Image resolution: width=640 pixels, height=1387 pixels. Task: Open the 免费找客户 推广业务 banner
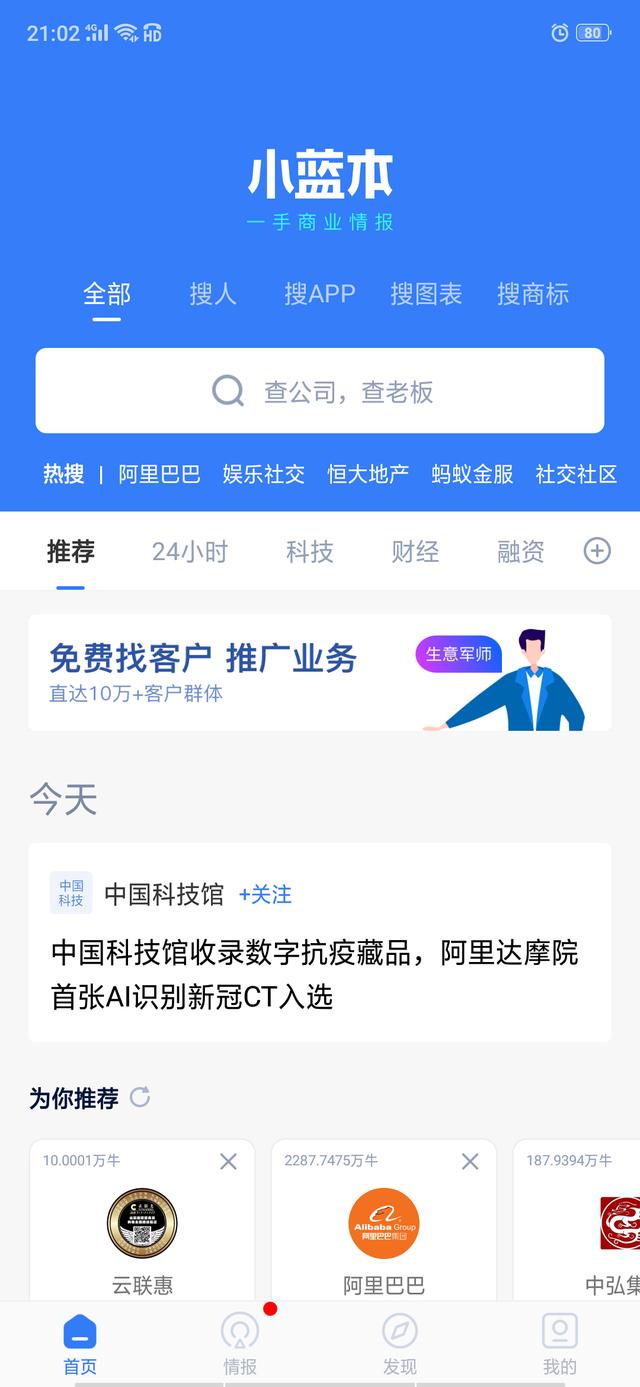pyautogui.click(x=320, y=672)
